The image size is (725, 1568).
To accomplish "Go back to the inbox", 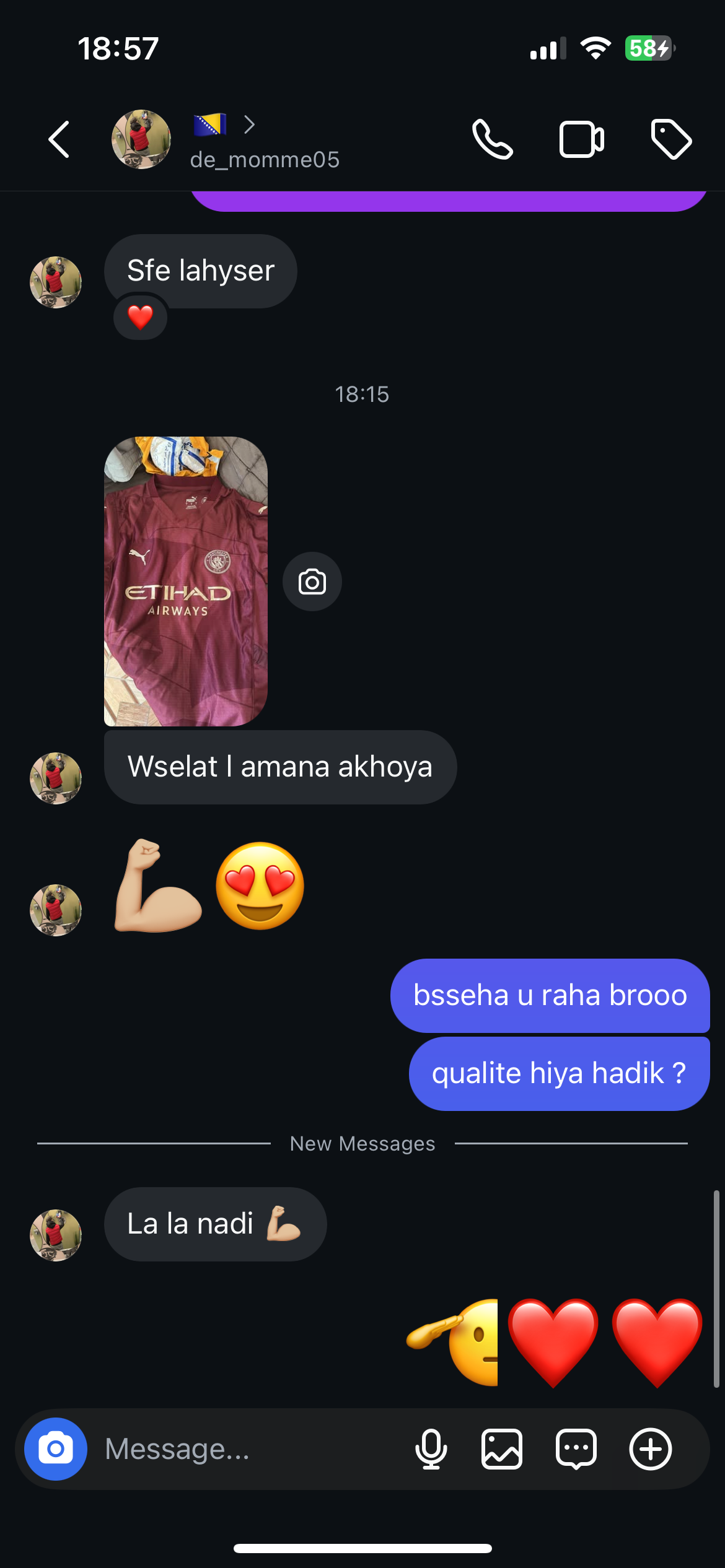I will click(59, 139).
